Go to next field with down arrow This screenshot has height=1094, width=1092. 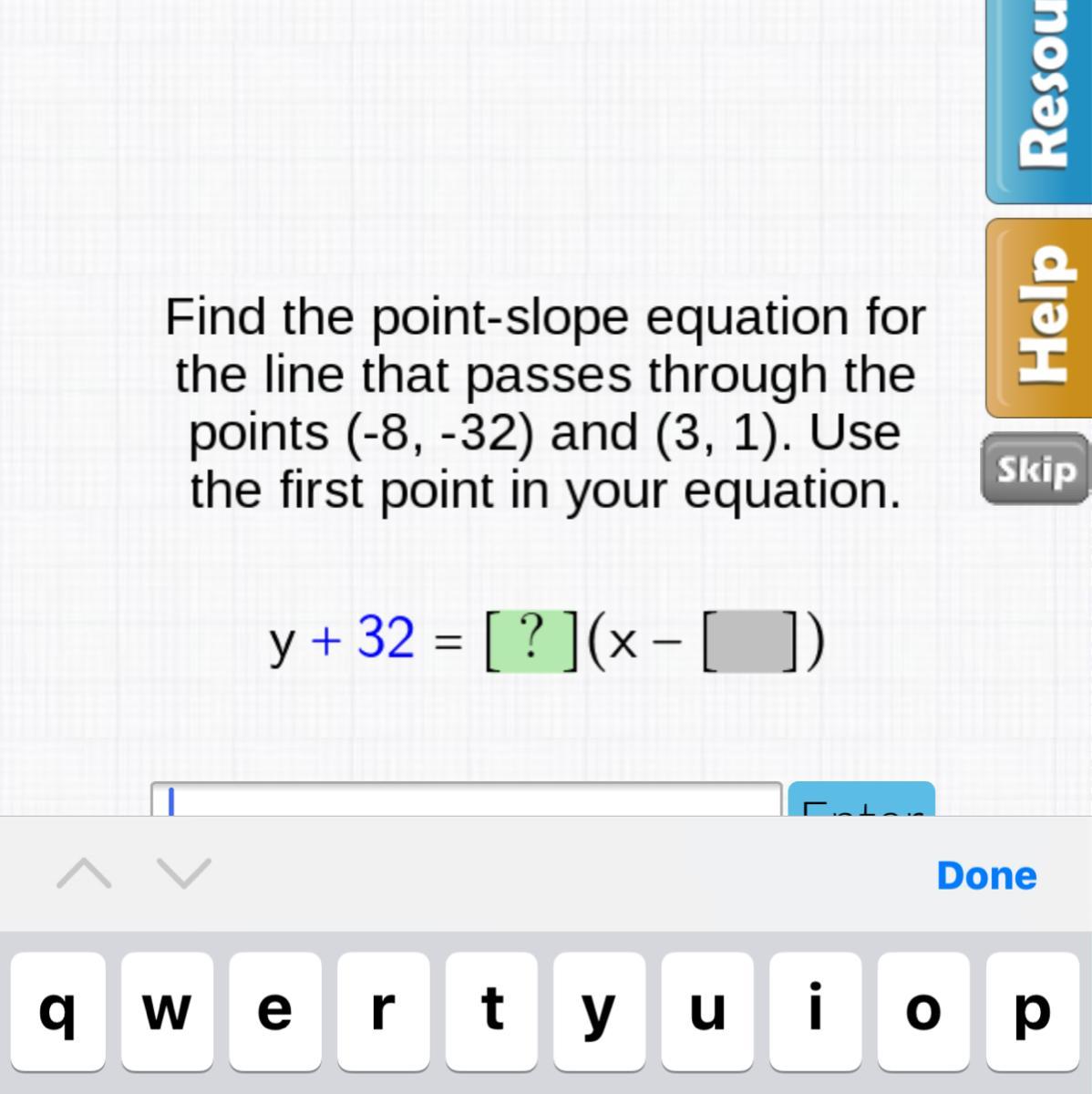tap(183, 873)
